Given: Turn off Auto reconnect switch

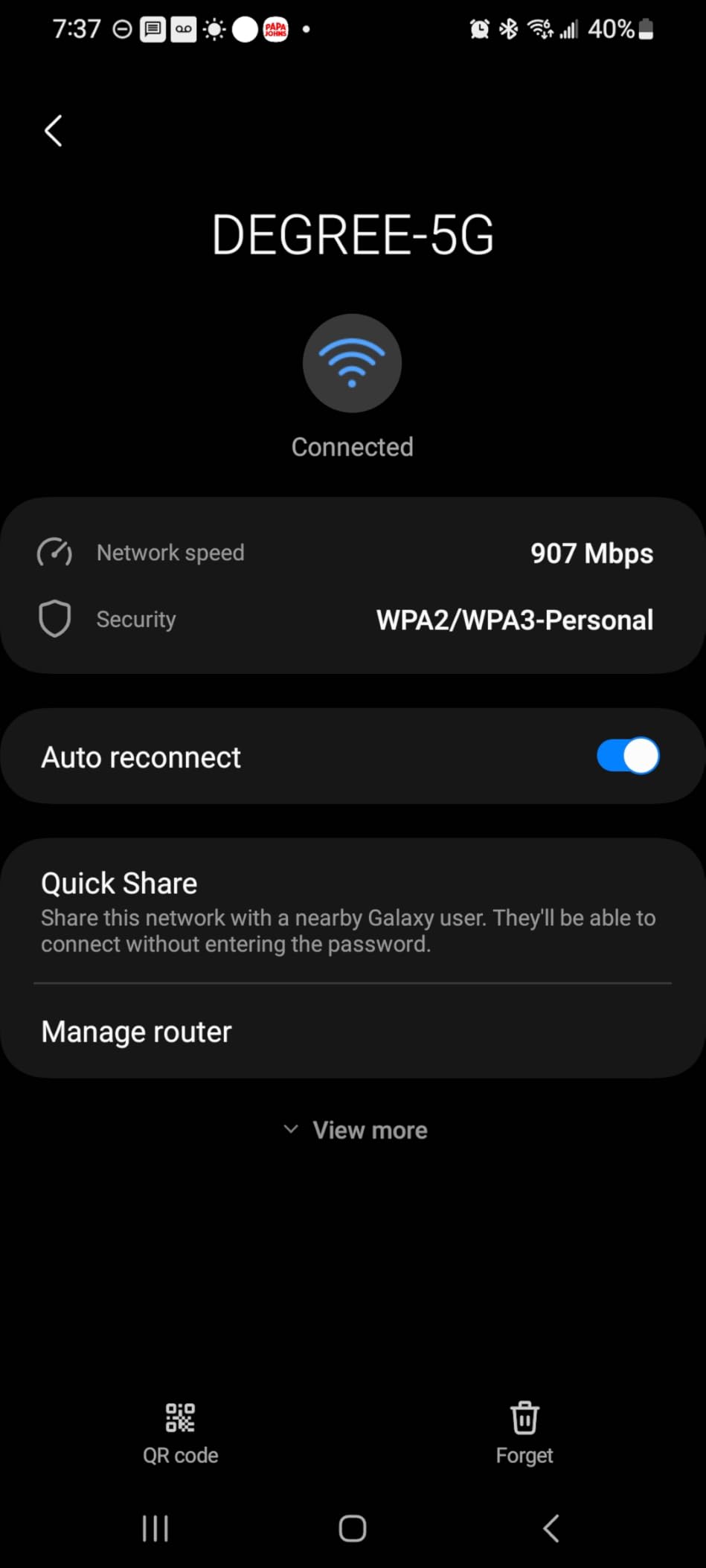Looking at the screenshot, I should click(x=627, y=756).
